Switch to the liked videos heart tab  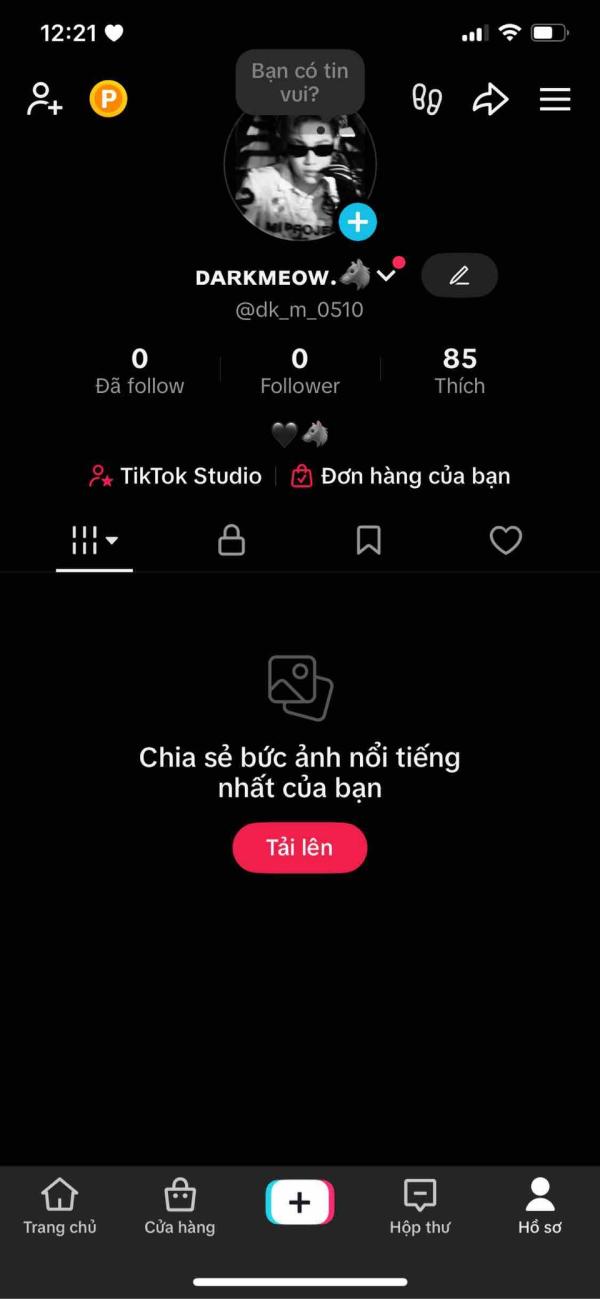pyautogui.click(x=506, y=541)
